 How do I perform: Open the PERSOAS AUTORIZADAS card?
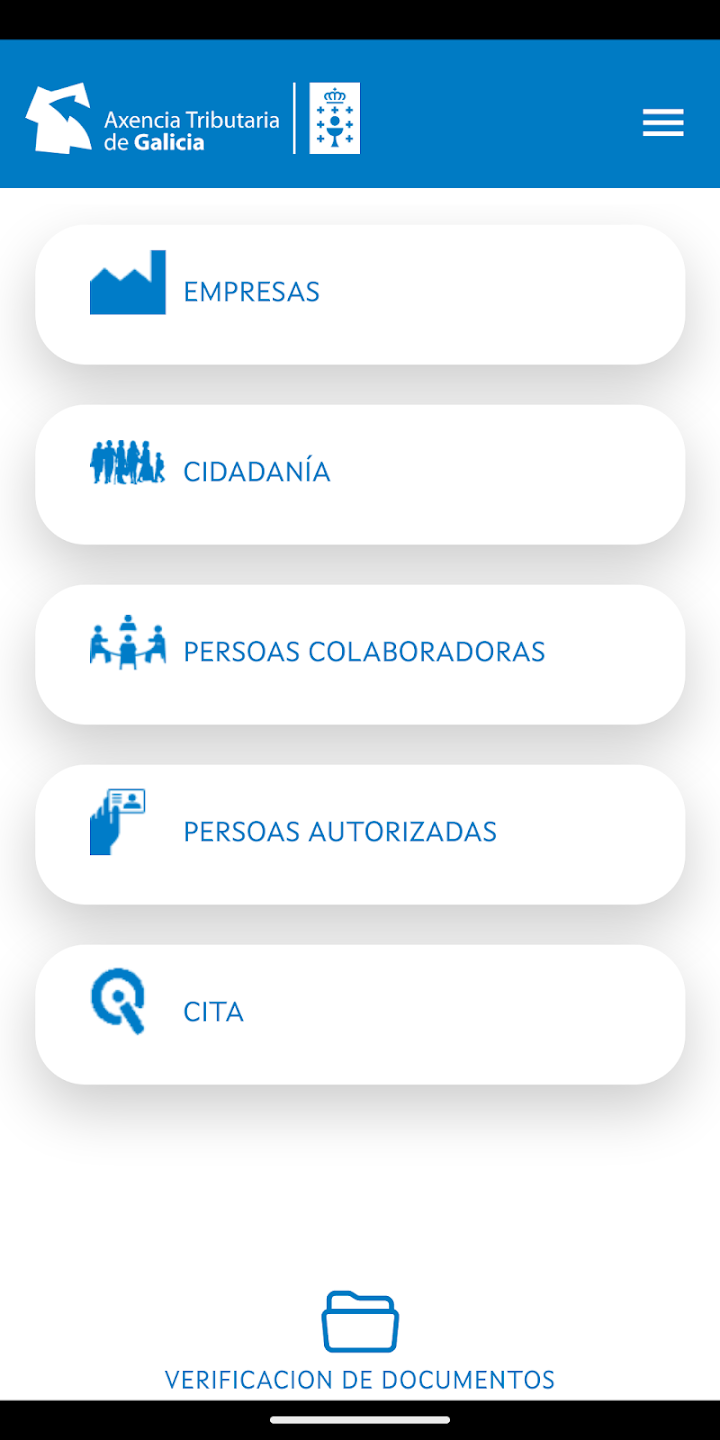tap(360, 833)
